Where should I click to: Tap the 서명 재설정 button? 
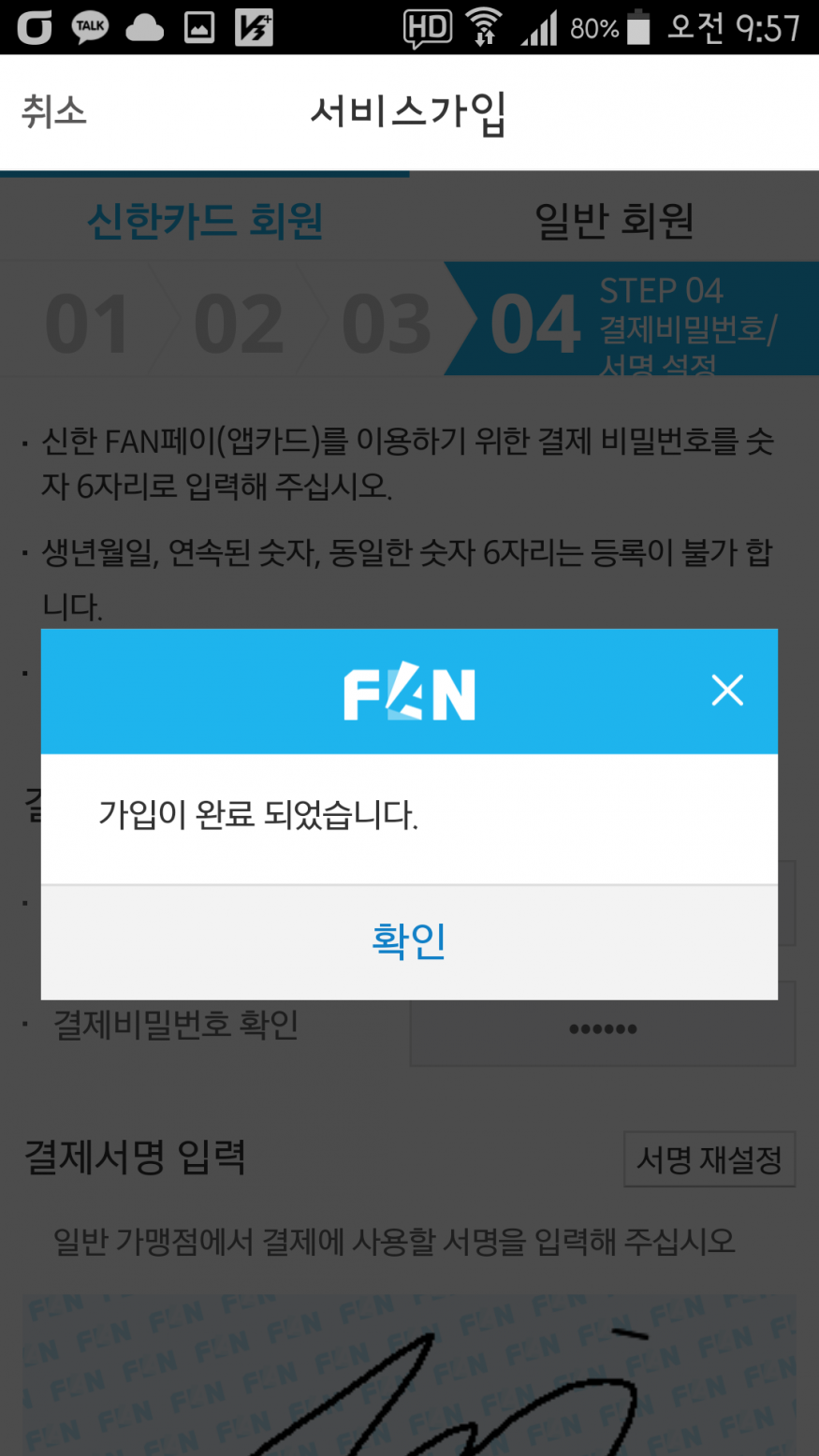pyautogui.click(x=709, y=1160)
